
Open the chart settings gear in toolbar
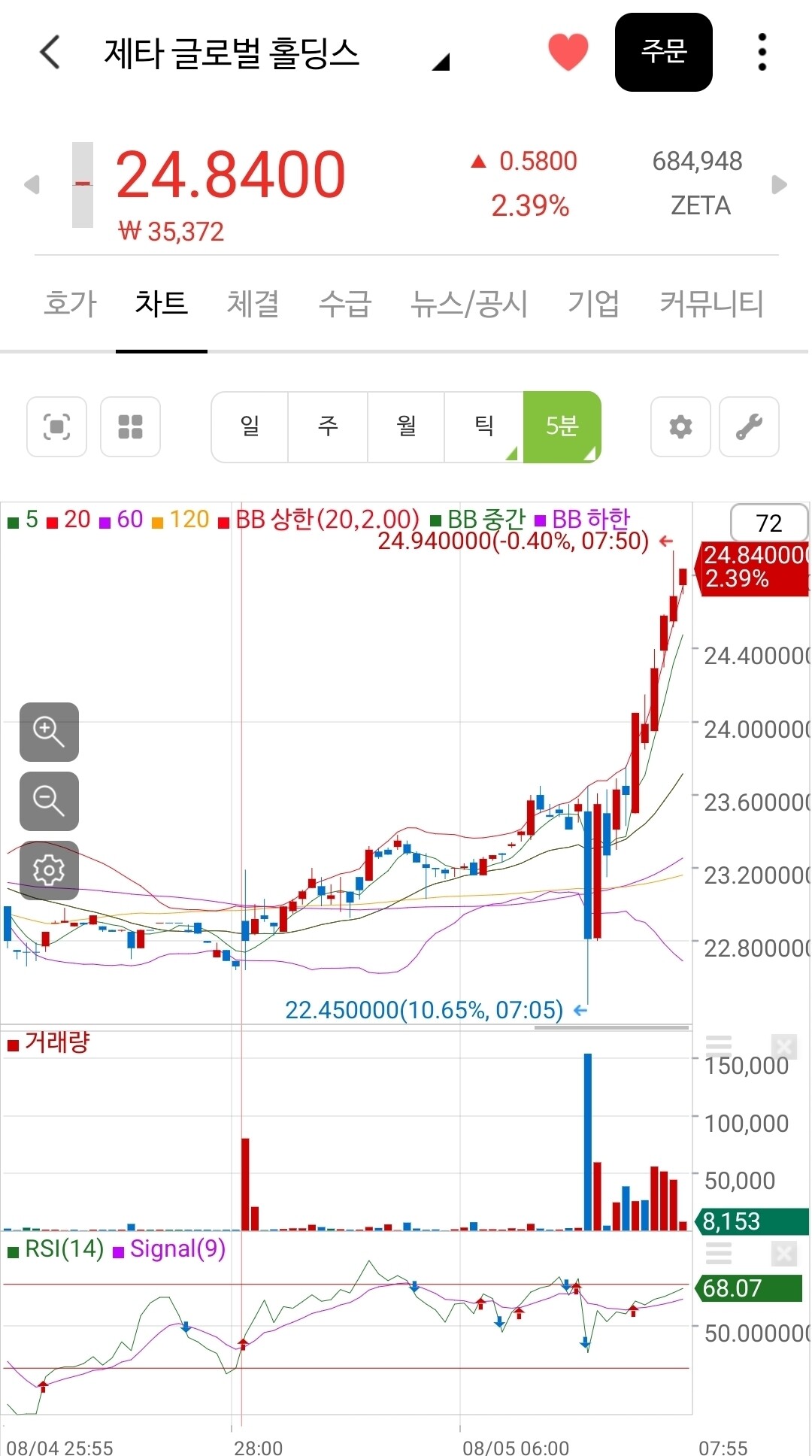(680, 427)
